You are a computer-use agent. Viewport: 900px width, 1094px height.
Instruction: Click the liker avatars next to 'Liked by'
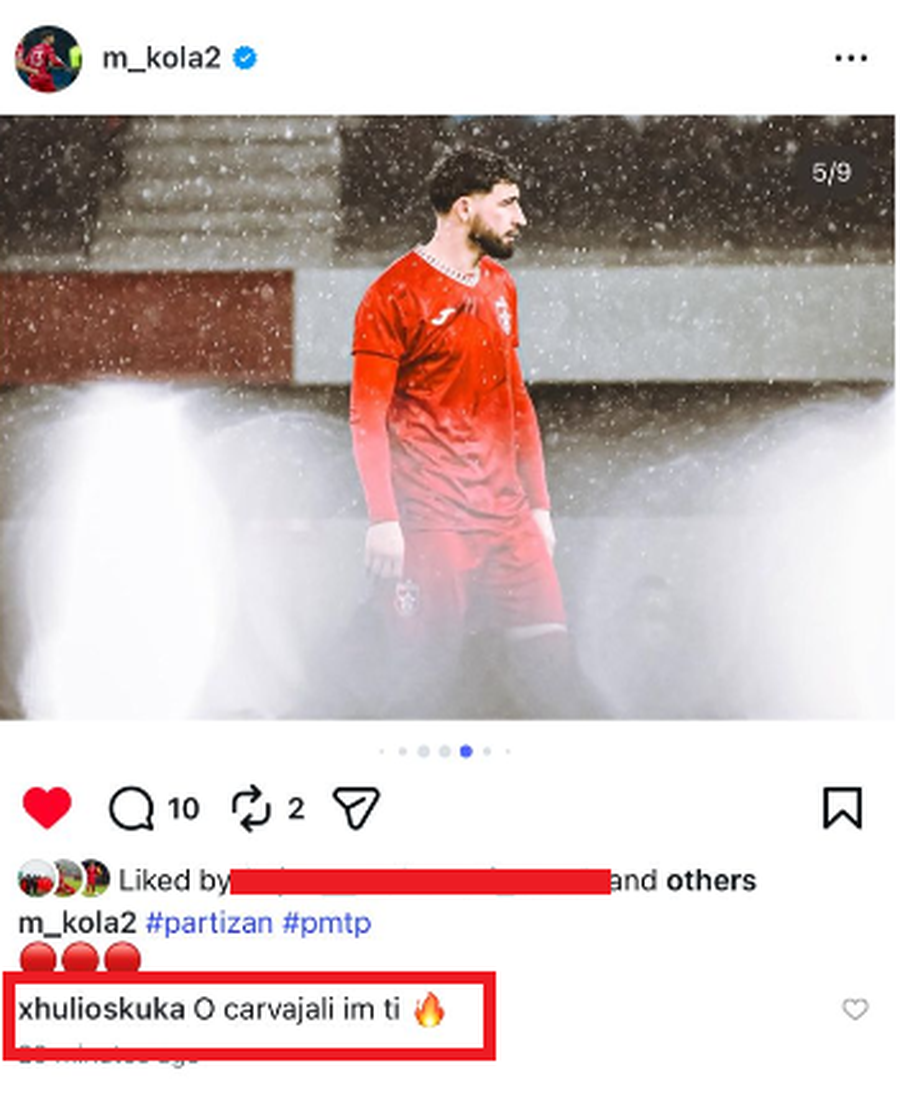(x=60, y=879)
